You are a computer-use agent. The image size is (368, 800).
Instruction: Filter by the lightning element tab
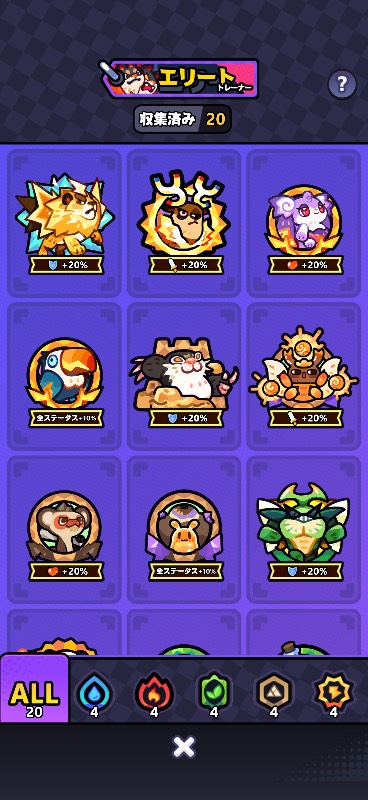pyautogui.click(x=334, y=694)
